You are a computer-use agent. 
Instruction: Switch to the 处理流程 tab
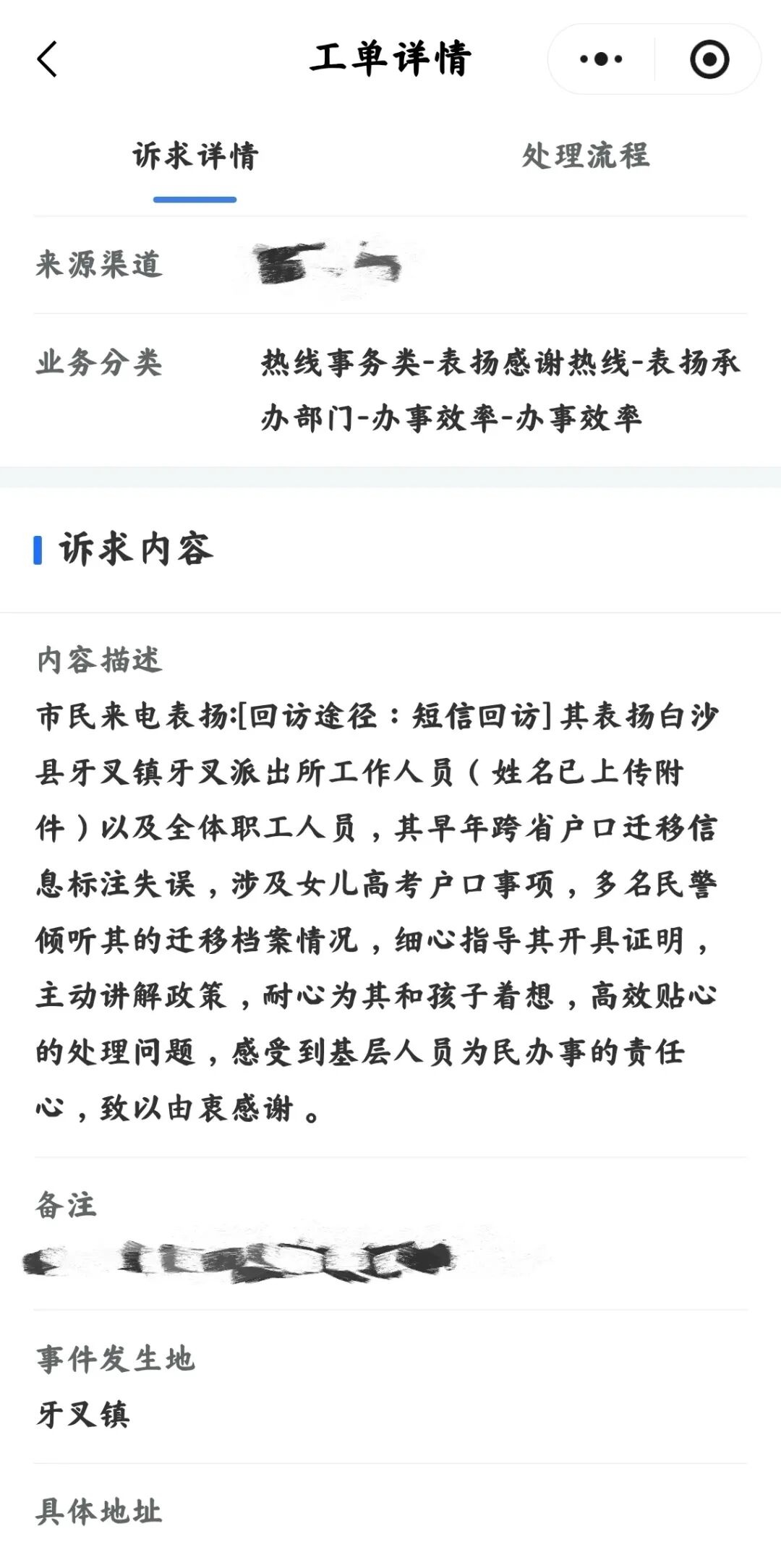pos(586,155)
